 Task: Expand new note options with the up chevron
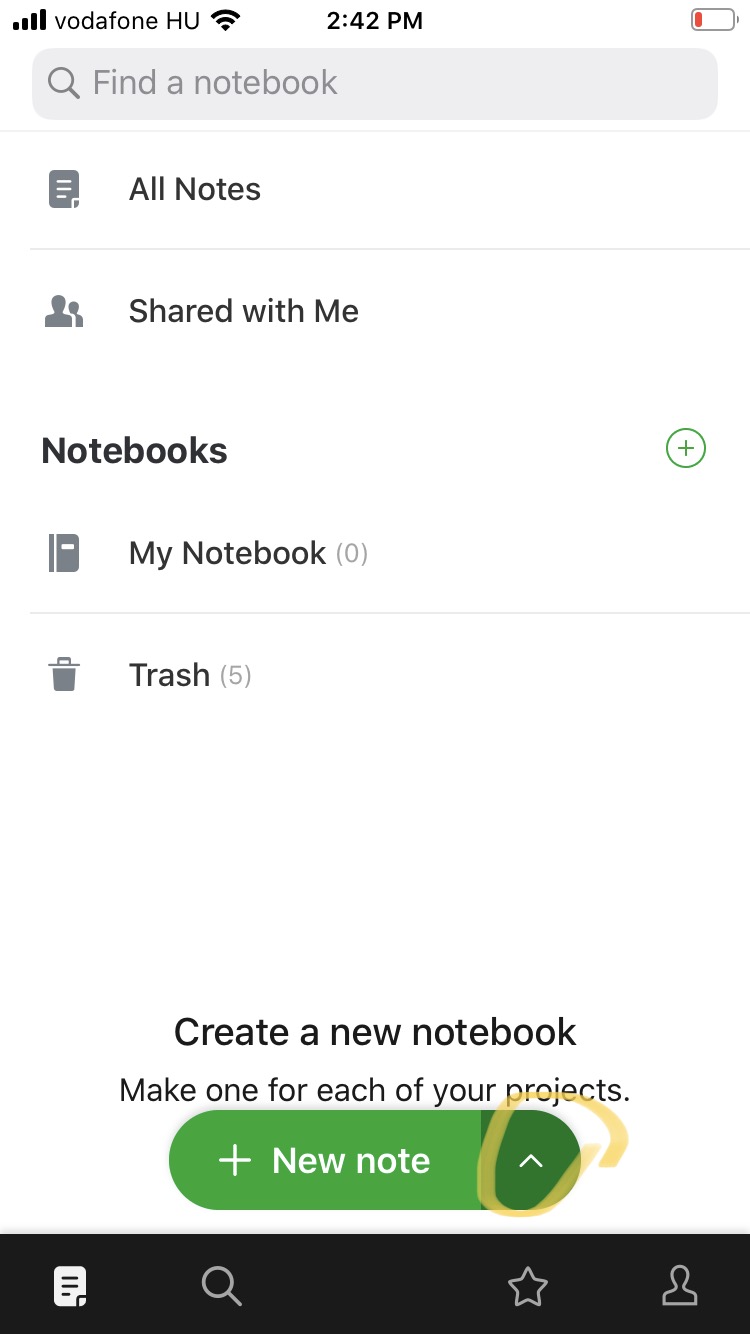(531, 1161)
